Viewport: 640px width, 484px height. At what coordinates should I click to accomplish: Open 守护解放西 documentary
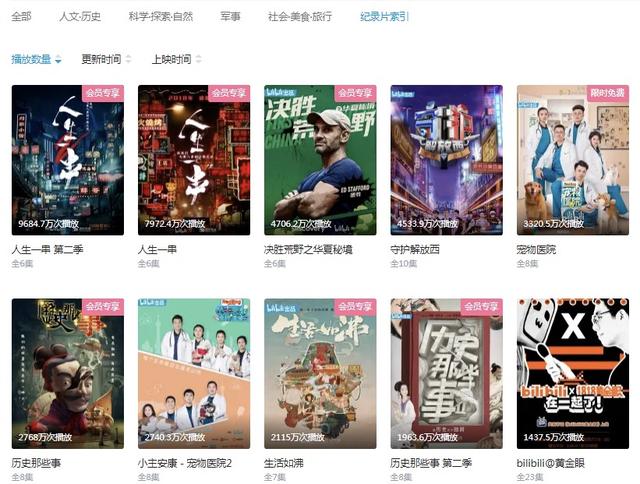[446, 160]
